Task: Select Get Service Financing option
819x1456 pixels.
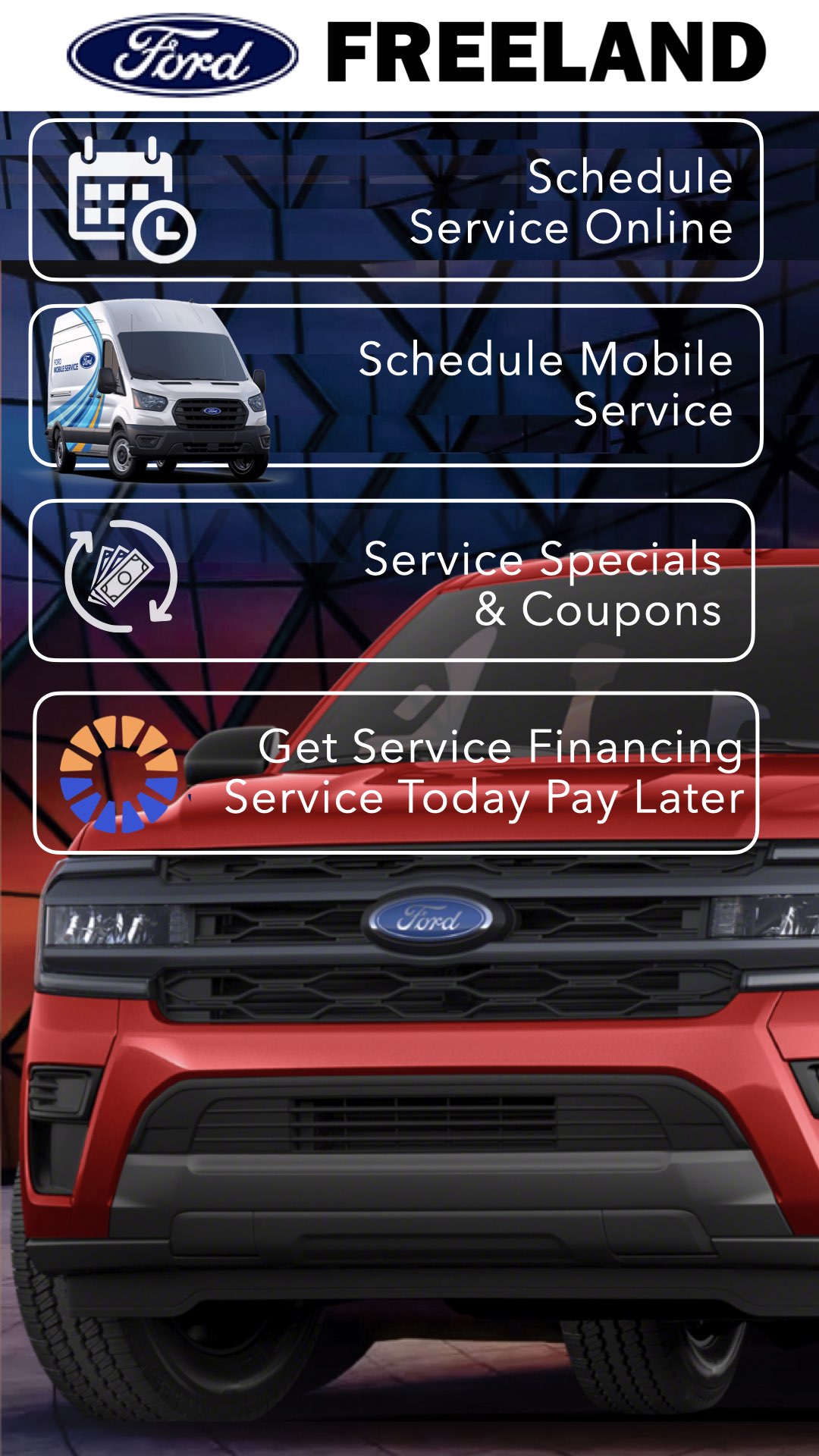Action: tap(396, 773)
